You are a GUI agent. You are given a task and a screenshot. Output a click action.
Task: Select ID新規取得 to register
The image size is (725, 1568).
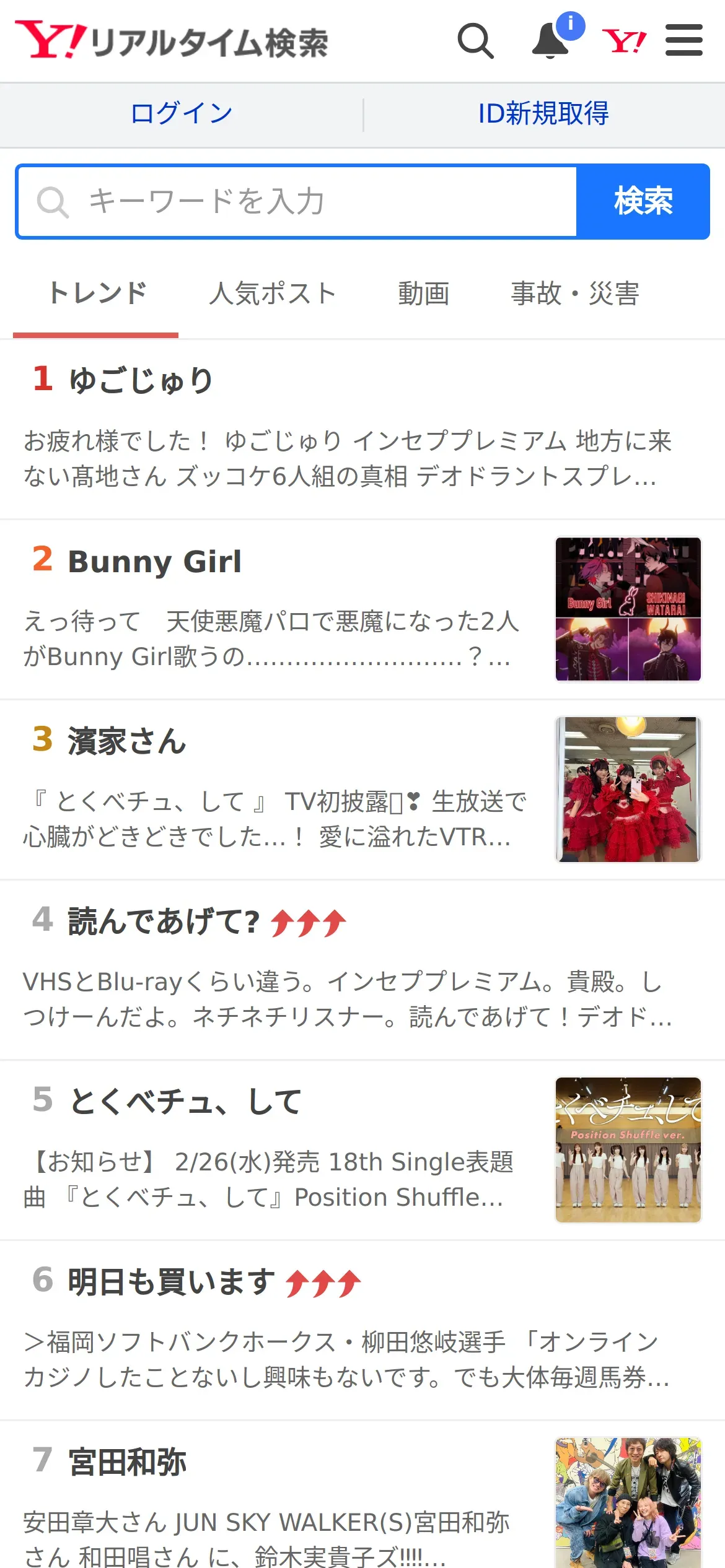[x=543, y=114]
